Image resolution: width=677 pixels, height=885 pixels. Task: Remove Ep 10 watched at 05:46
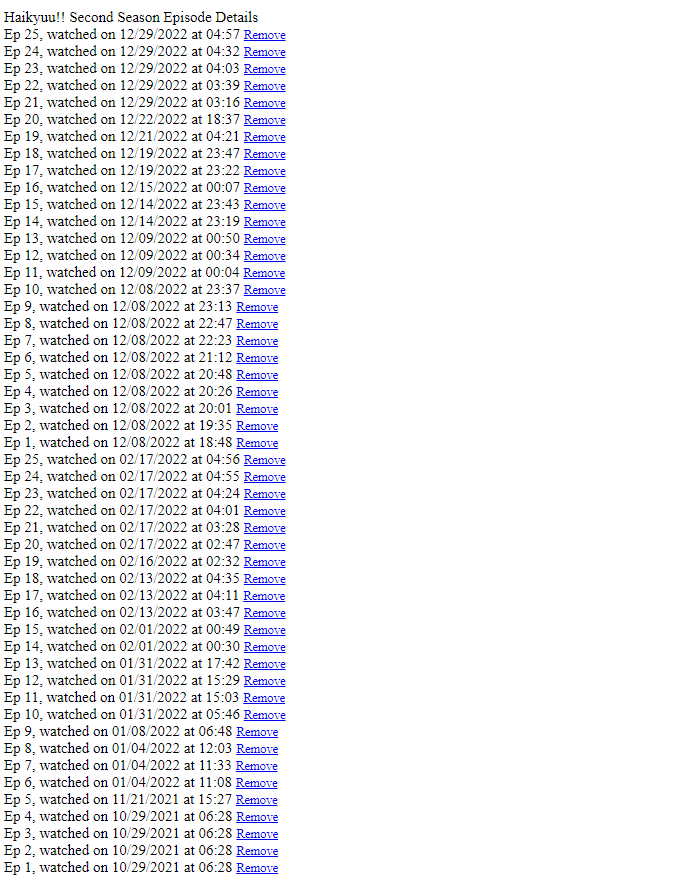[264, 715]
